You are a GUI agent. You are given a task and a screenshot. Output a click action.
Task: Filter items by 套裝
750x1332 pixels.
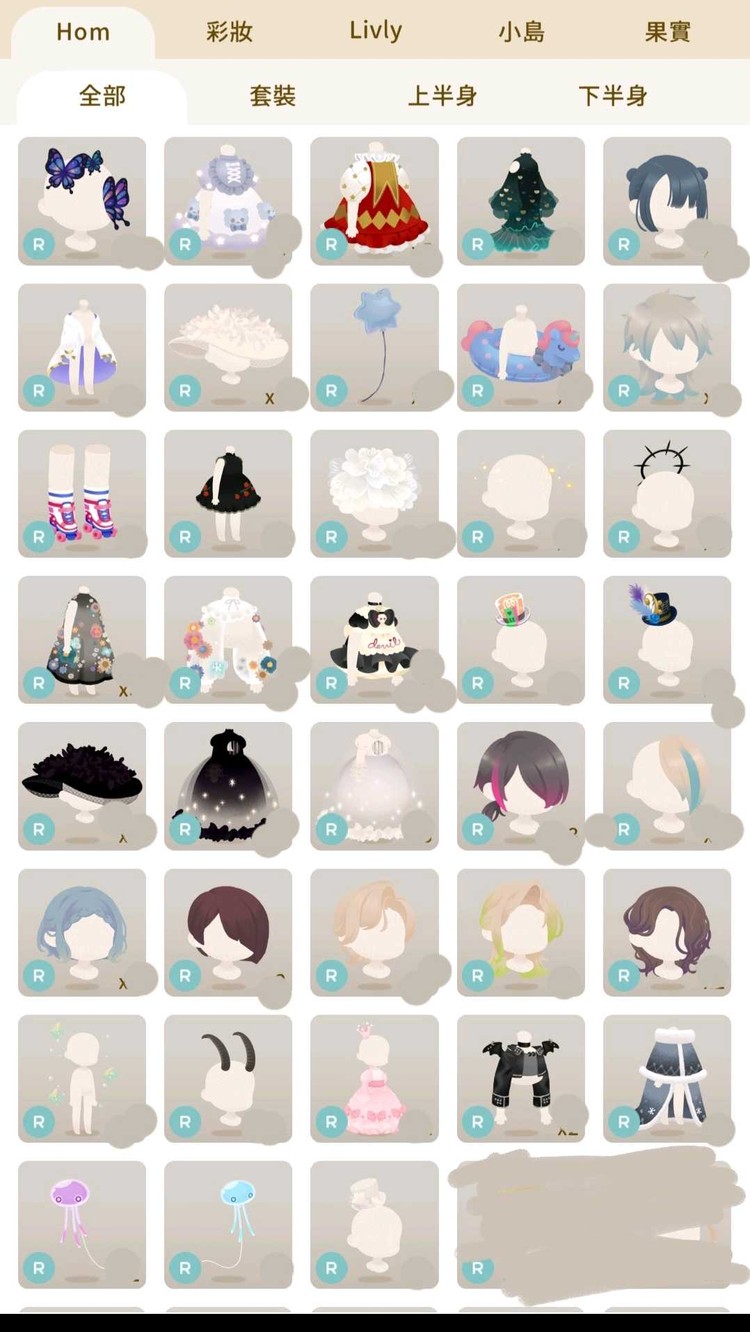coord(272,96)
